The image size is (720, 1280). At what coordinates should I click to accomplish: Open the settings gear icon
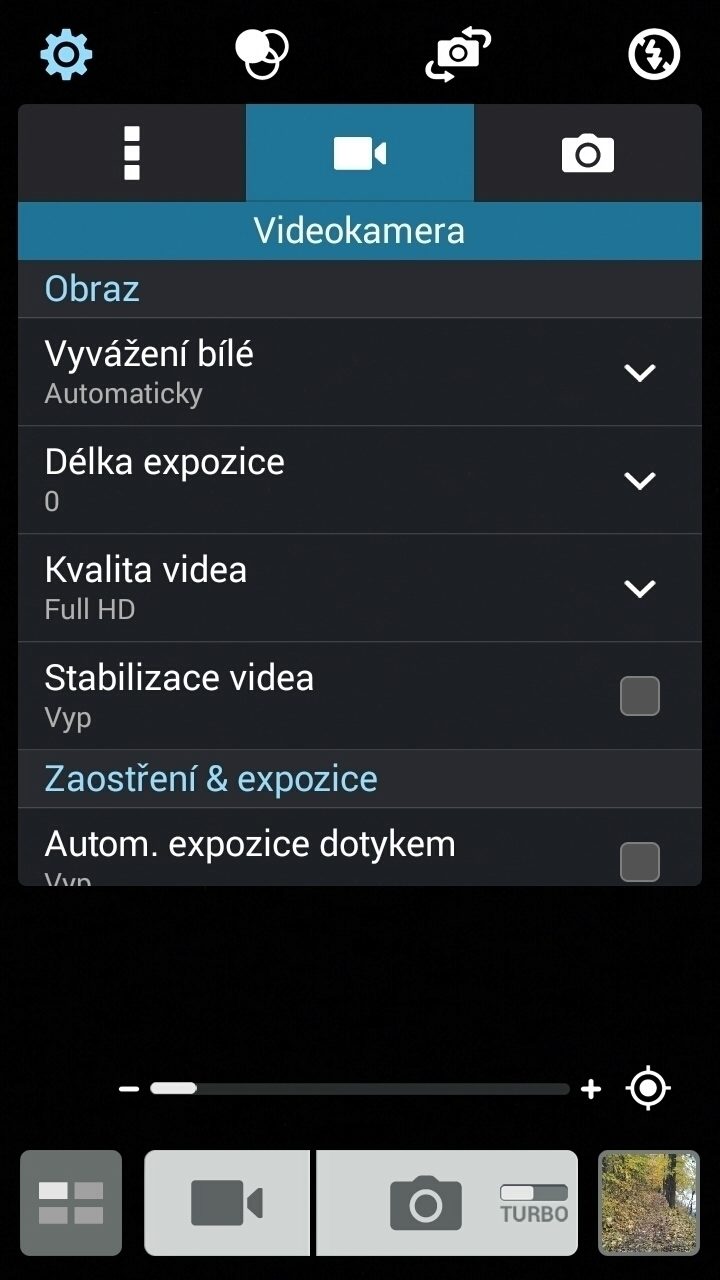coord(66,54)
